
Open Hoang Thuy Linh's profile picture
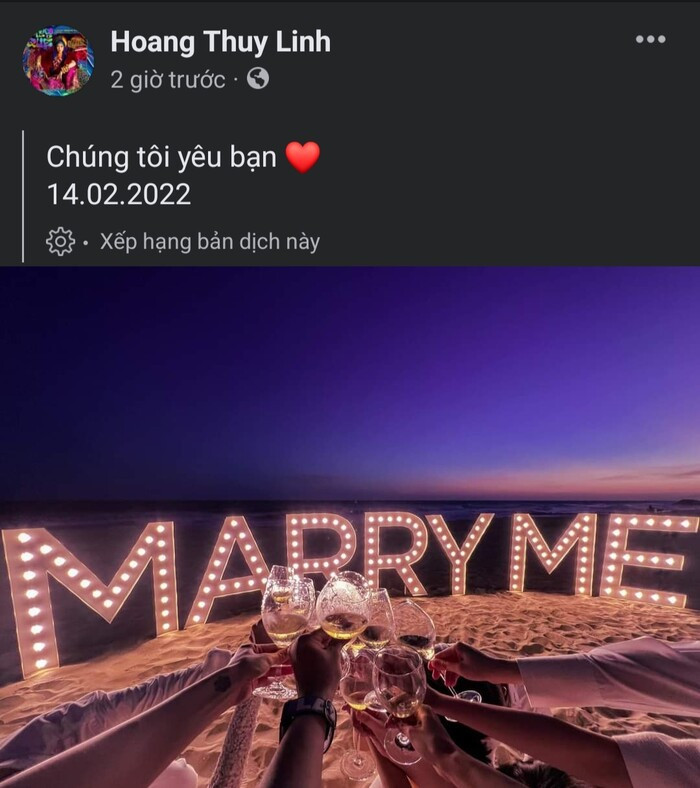click(x=57, y=61)
